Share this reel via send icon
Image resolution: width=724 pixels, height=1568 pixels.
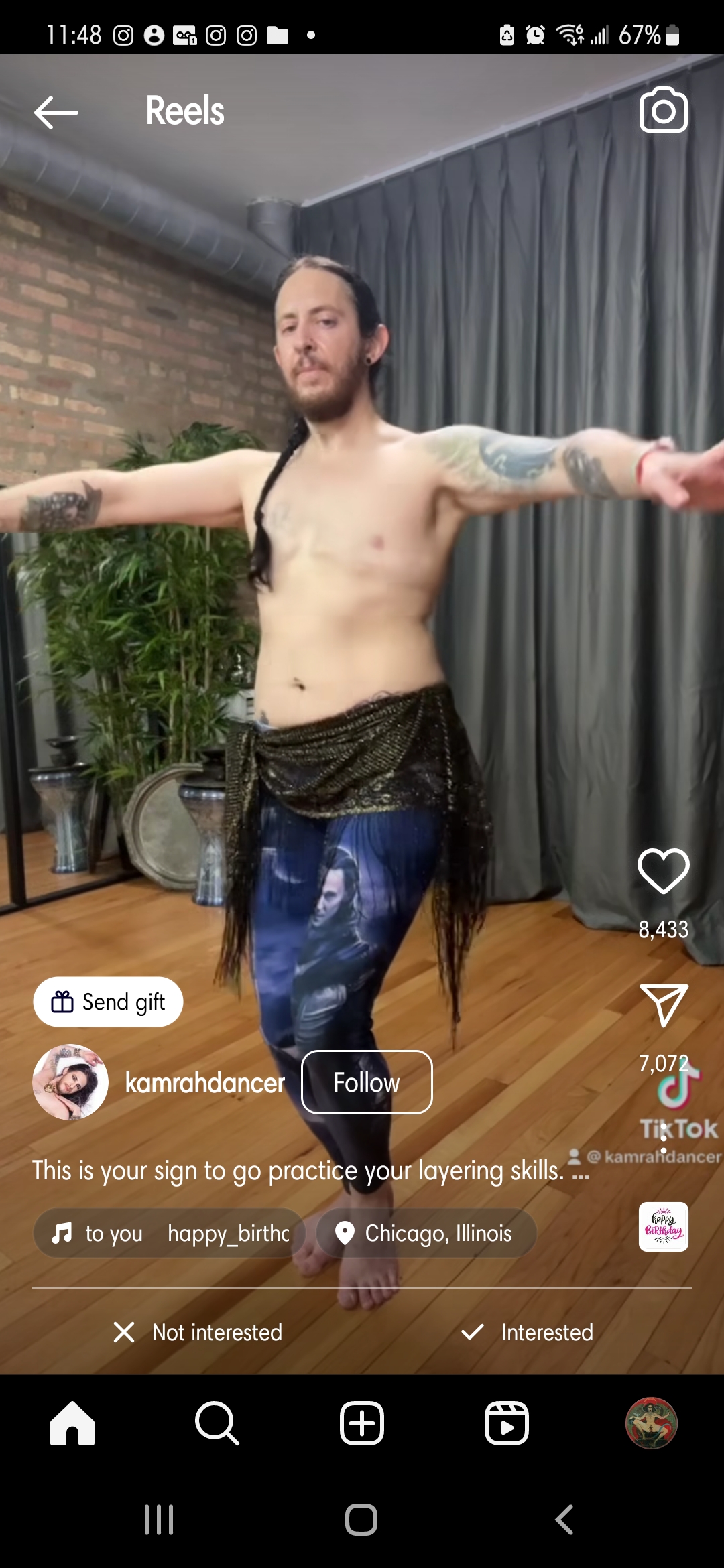663,1005
